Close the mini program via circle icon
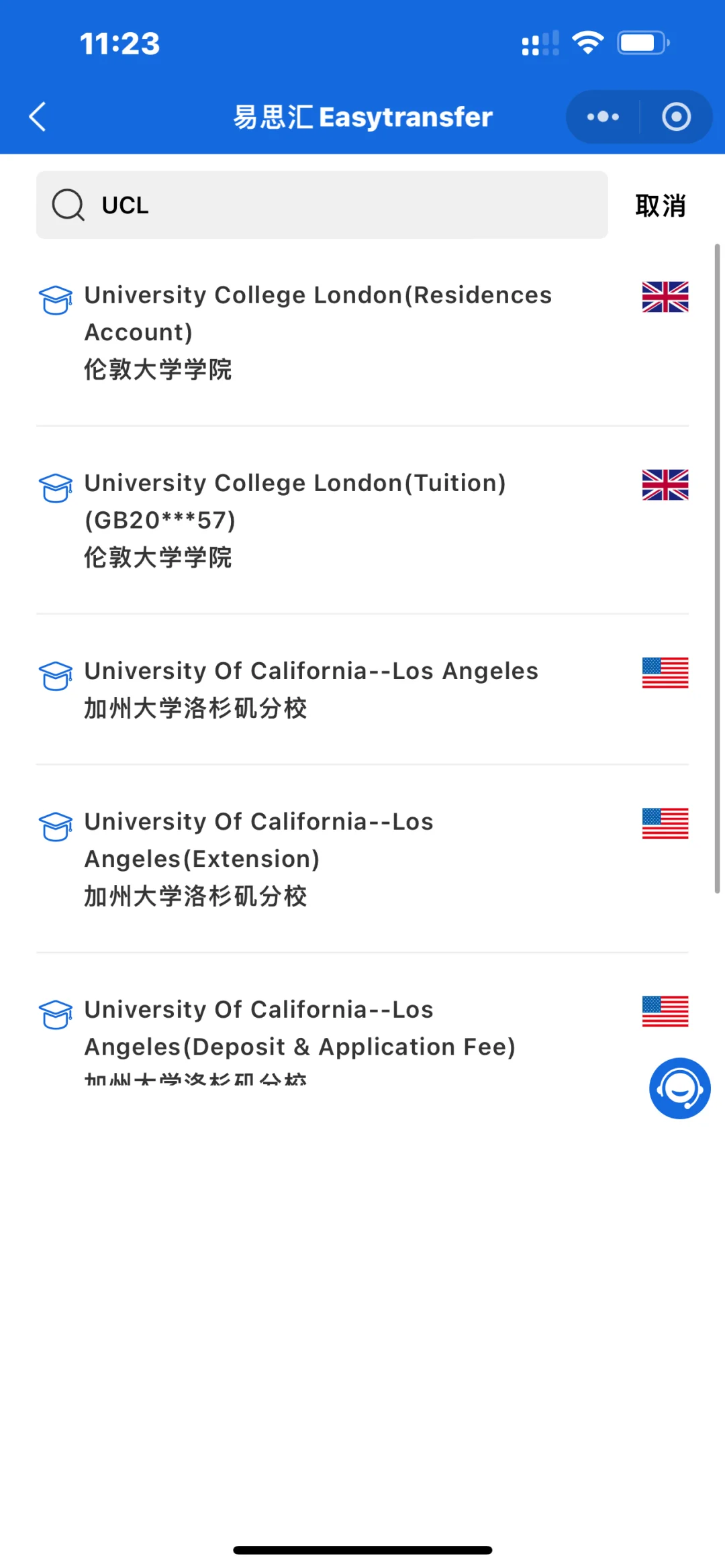 click(676, 117)
